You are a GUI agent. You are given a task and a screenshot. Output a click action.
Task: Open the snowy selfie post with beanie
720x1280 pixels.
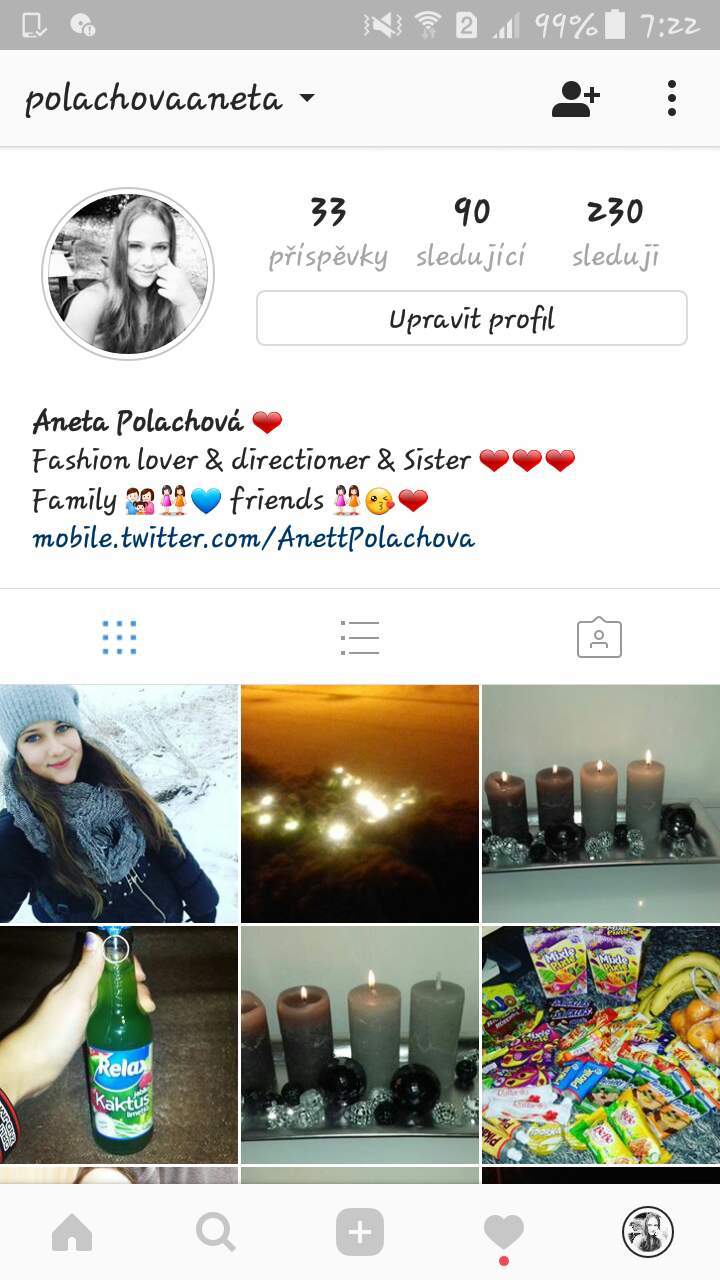tap(119, 804)
